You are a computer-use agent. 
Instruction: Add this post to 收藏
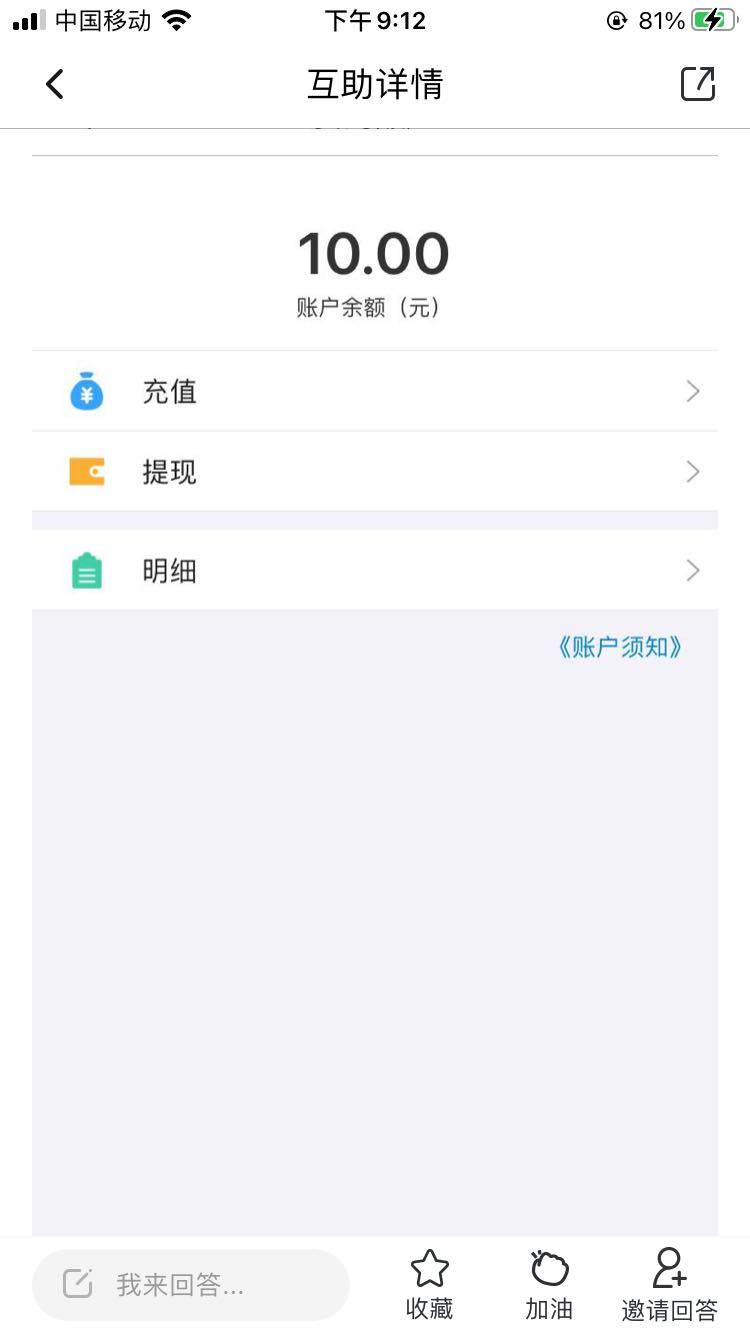tap(429, 1284)
